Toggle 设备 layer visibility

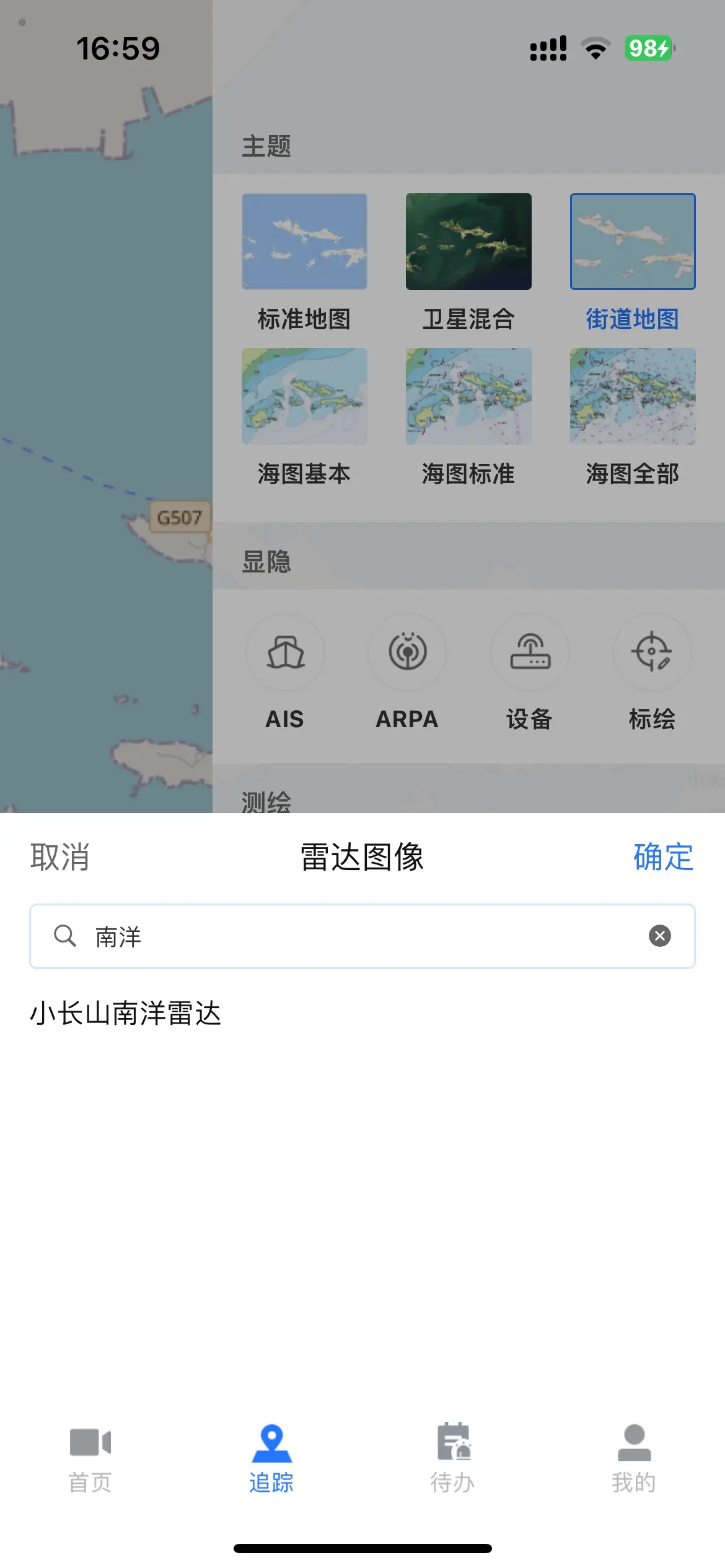530,653
